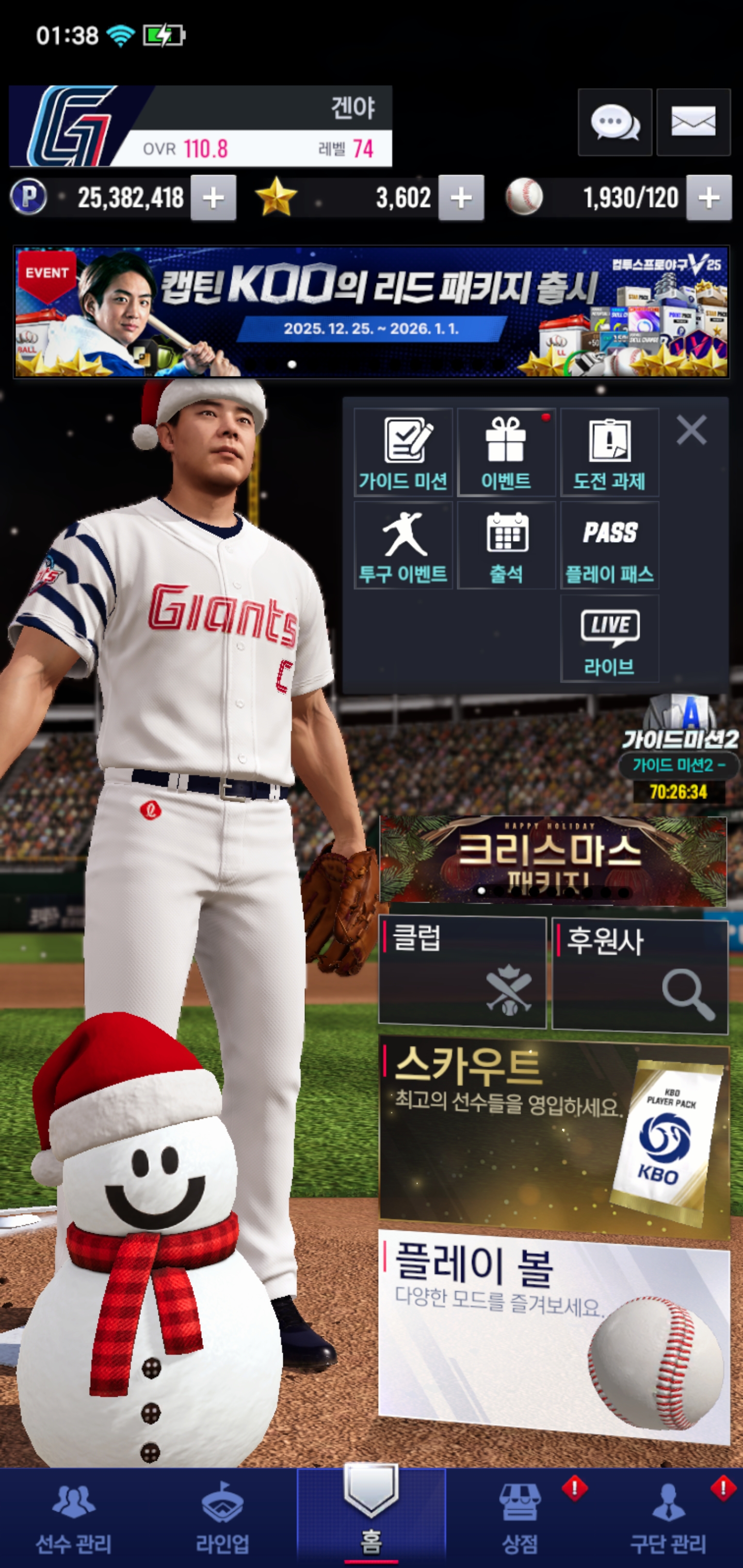Image resolution: width=743 pixels, height=1568 pixels.
Task: Open 라이브 menu
Action: tap(609, 639)
